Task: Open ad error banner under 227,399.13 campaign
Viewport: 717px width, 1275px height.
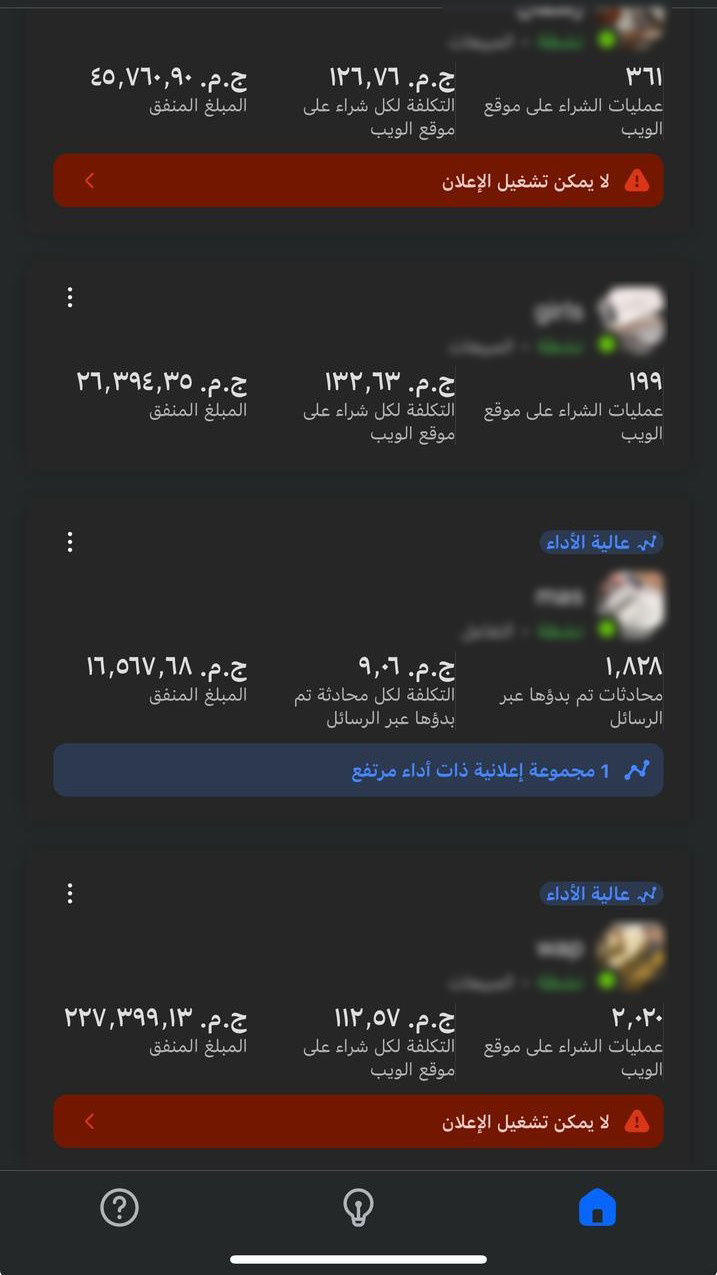Action: click(x=358, y=1121)
